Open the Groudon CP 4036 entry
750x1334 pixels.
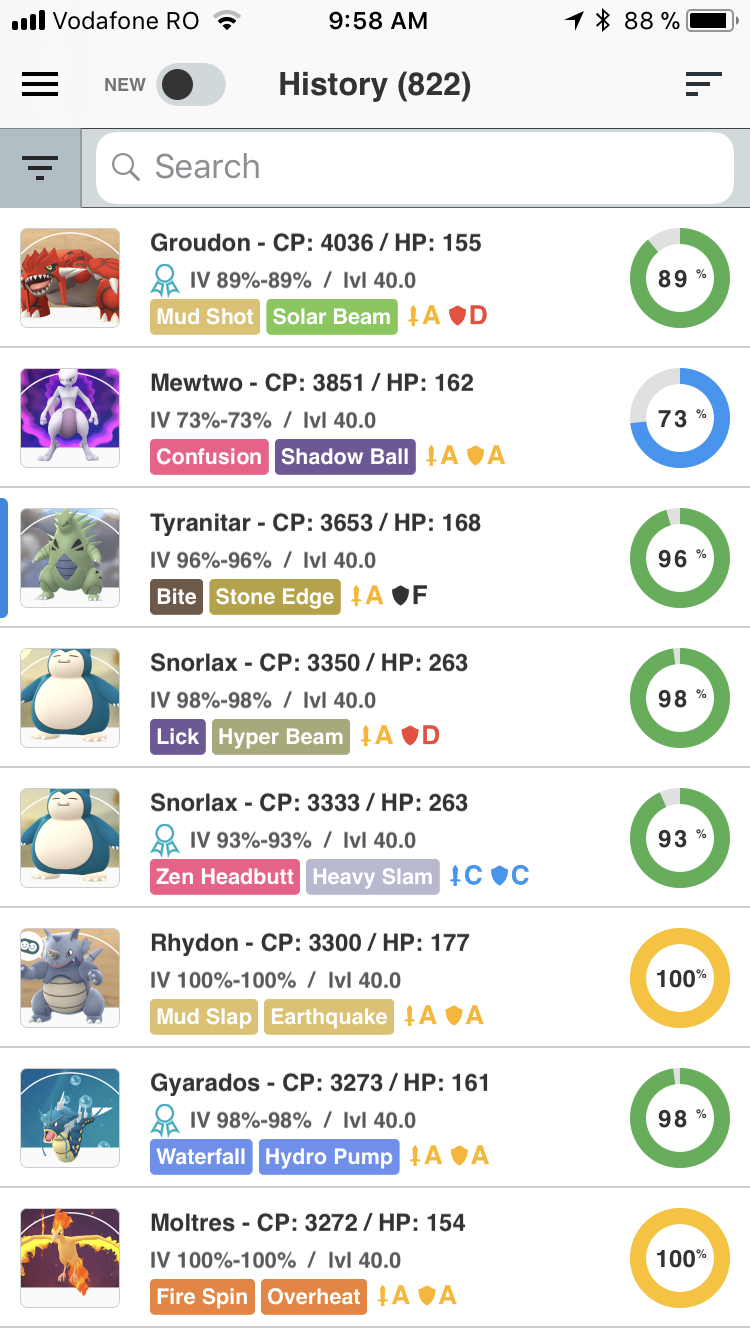(375, 278)
